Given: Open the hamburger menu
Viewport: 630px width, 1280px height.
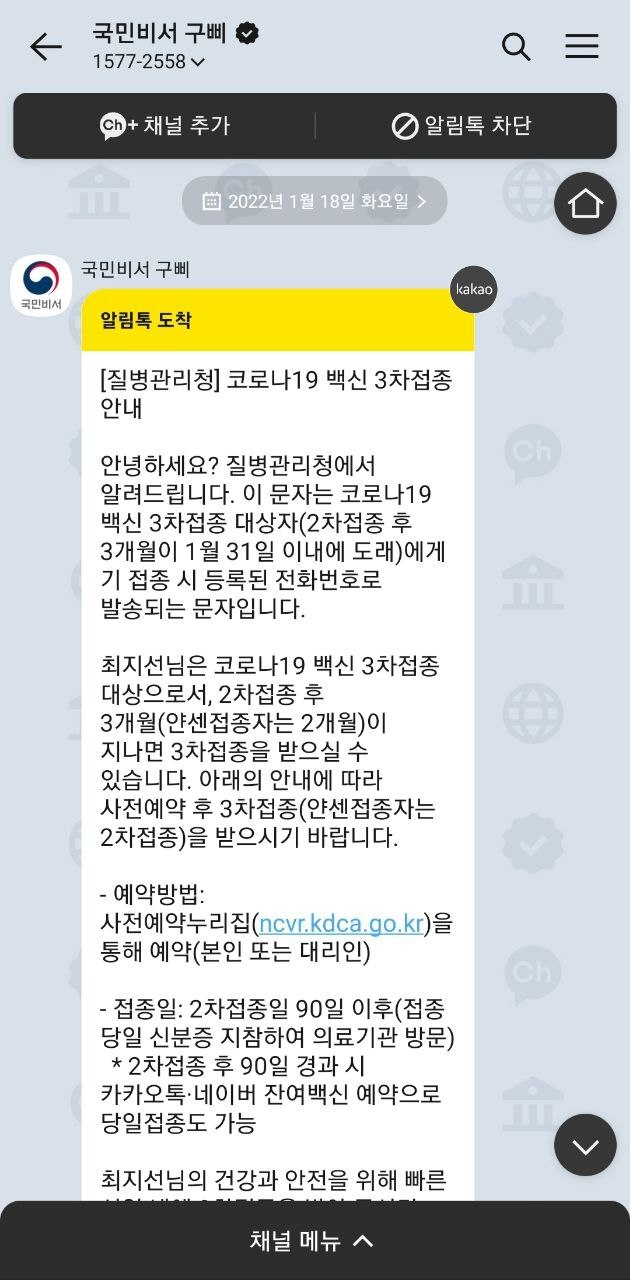Looking at the screenshot, I should point(581,46).
